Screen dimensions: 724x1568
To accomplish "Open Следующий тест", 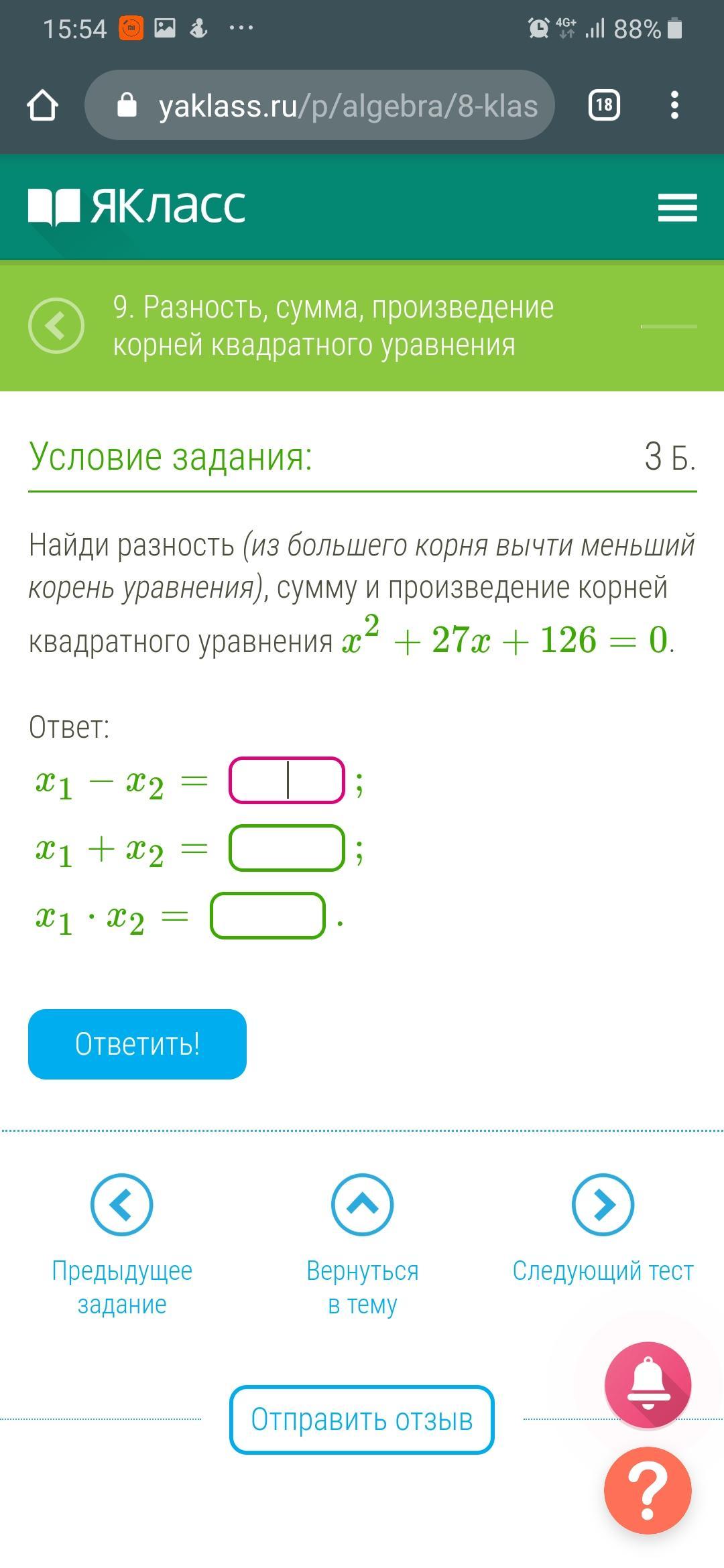I will pos(603,1206).
